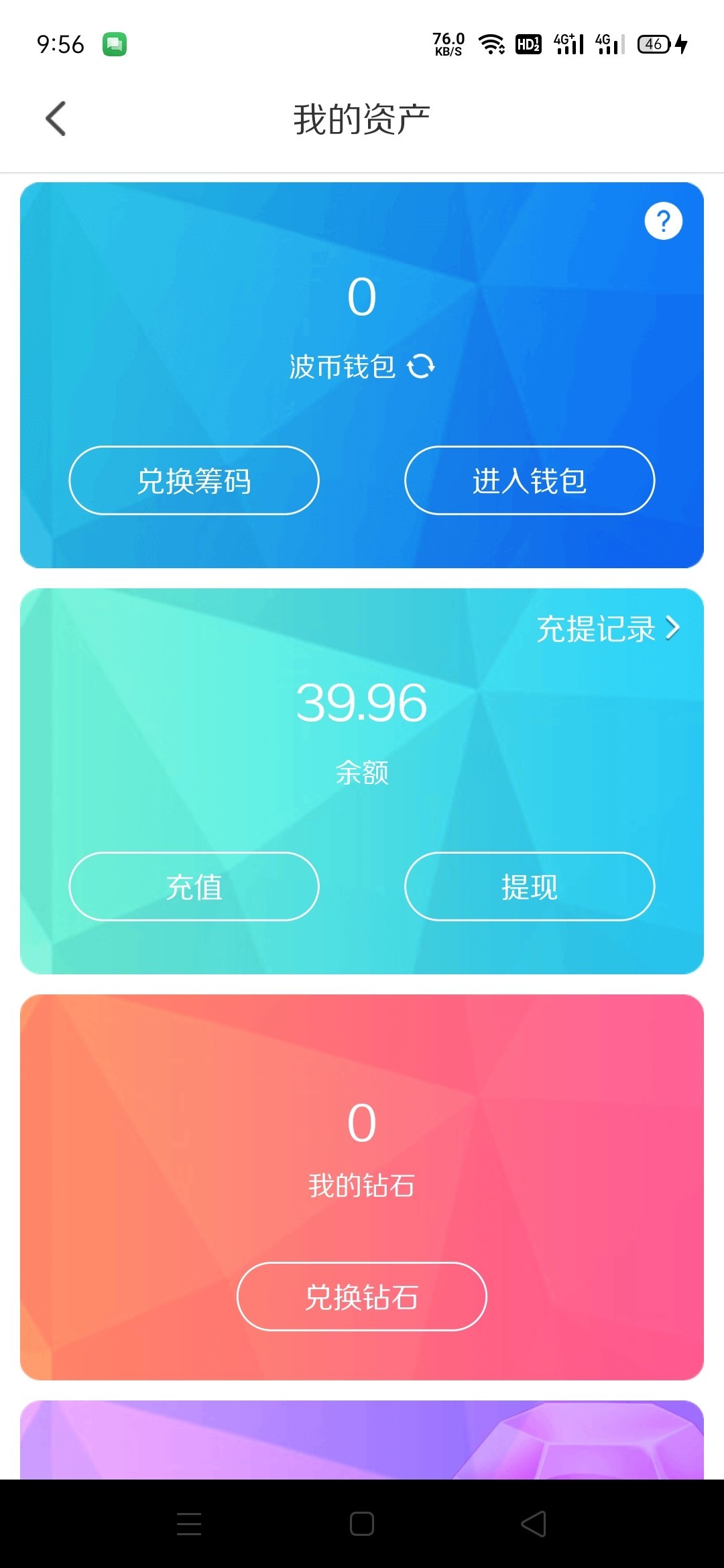Choose 兑换钻石 button

click(x=361, y=1297)
